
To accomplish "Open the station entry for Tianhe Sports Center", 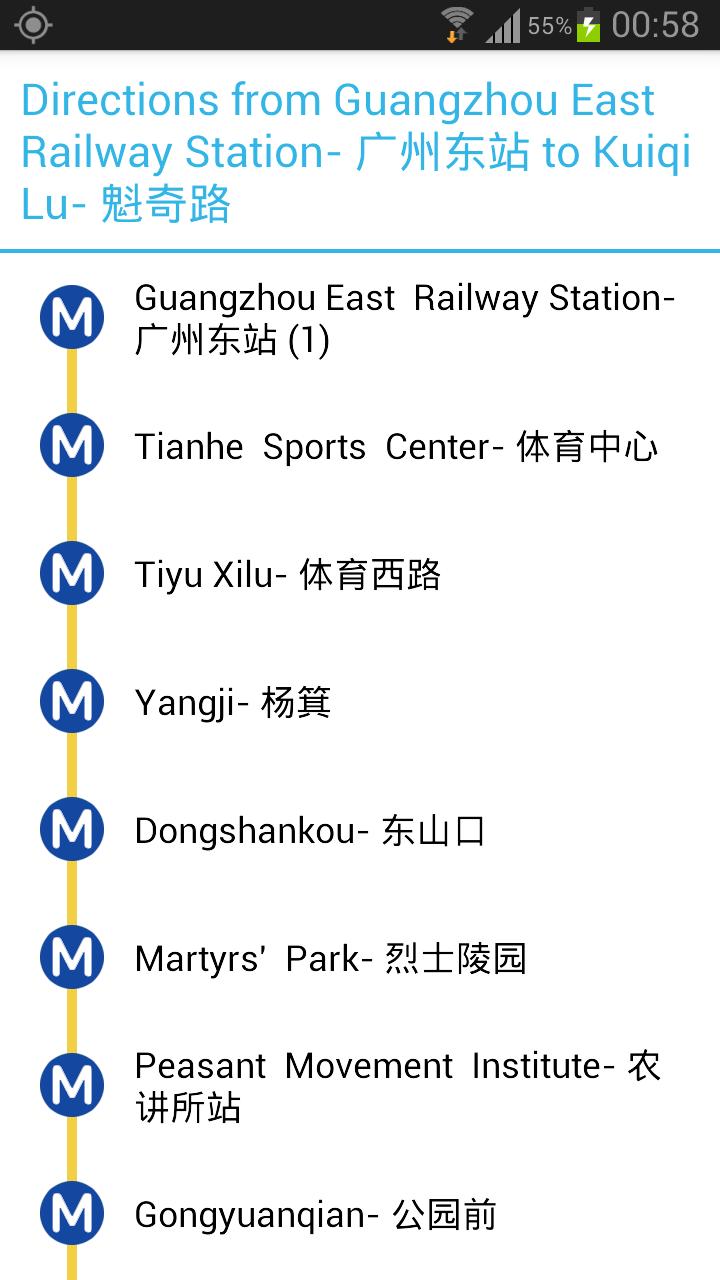I will pyautogui.click(x=396, y=445).
